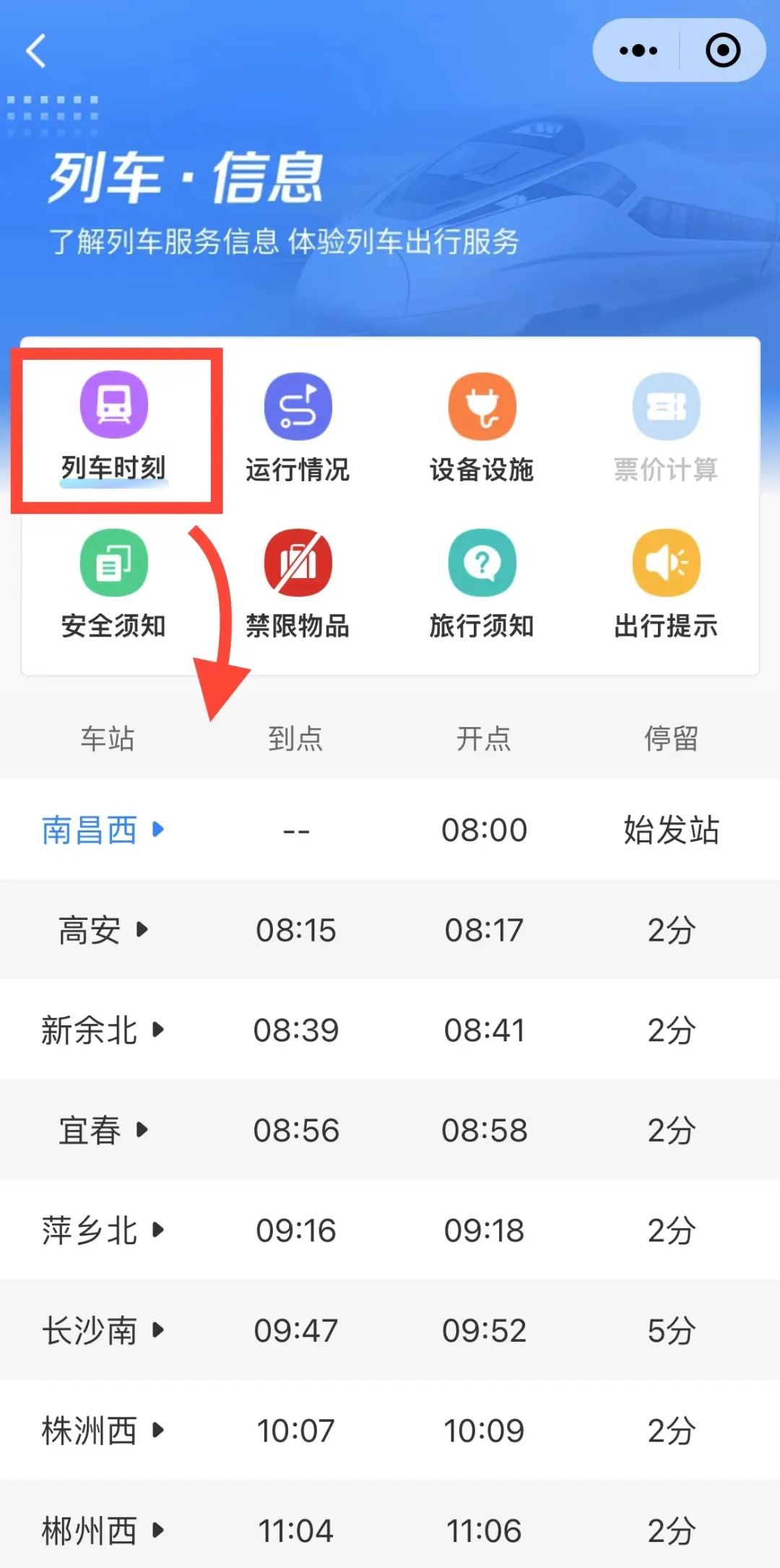
Task: Open the 安全须知 safety notice icon
Action: pos(113,562)
